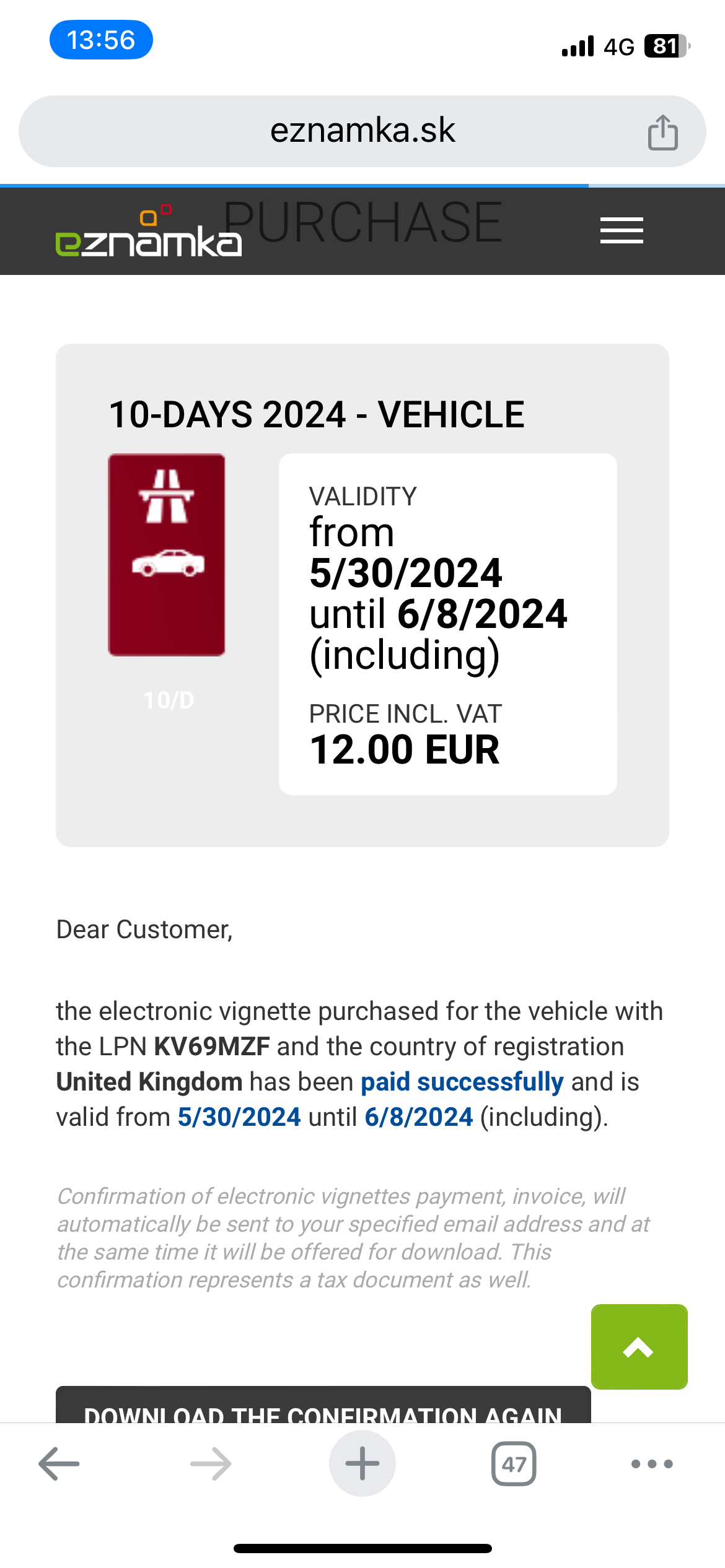Open the eznamka logo home link

point(149,231)
